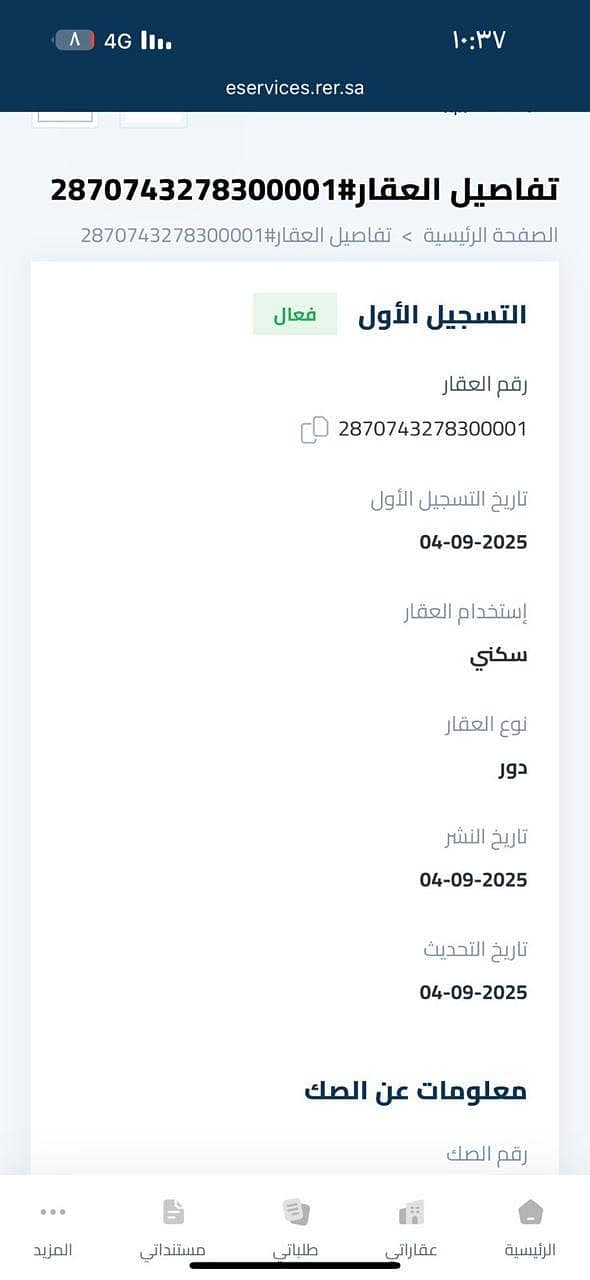Tap the eservices.rer.sa address bar
This screenshot has height=1280, width=590.
pyautogui.click(x=295, y=88)
